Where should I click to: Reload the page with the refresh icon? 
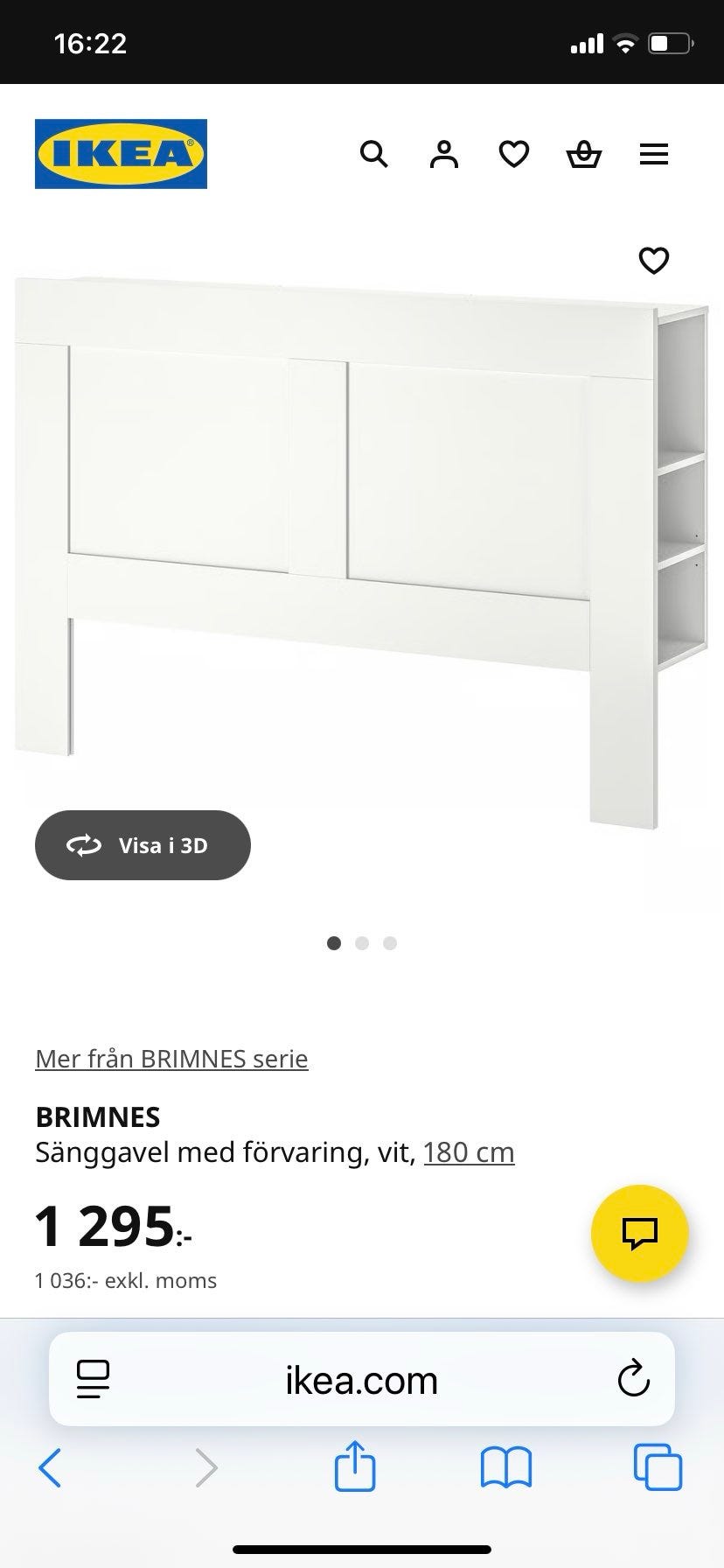[x=632, y=1380]
